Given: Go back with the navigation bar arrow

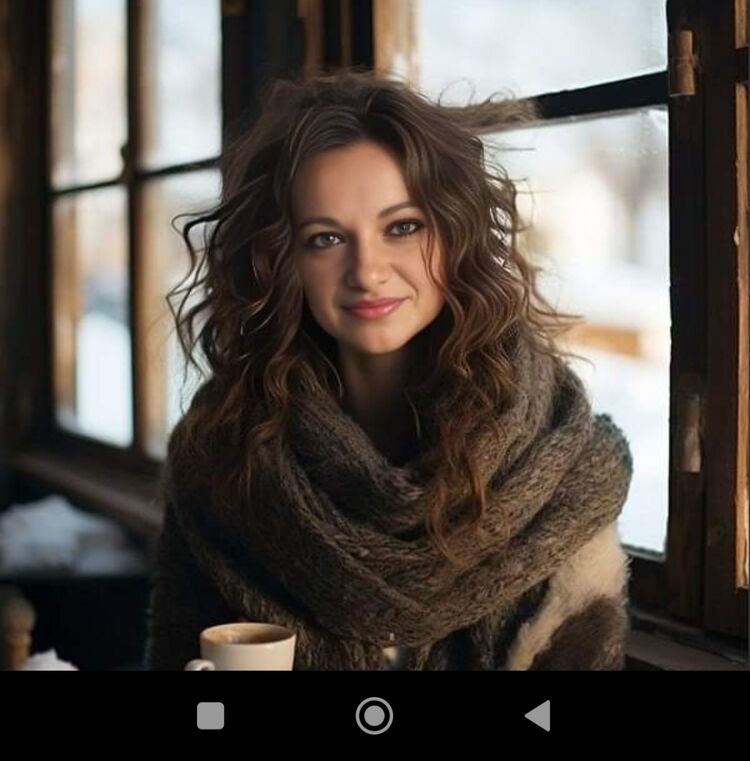Looking at the screenshot, I should pyautogui.click(x=538, y=716).
